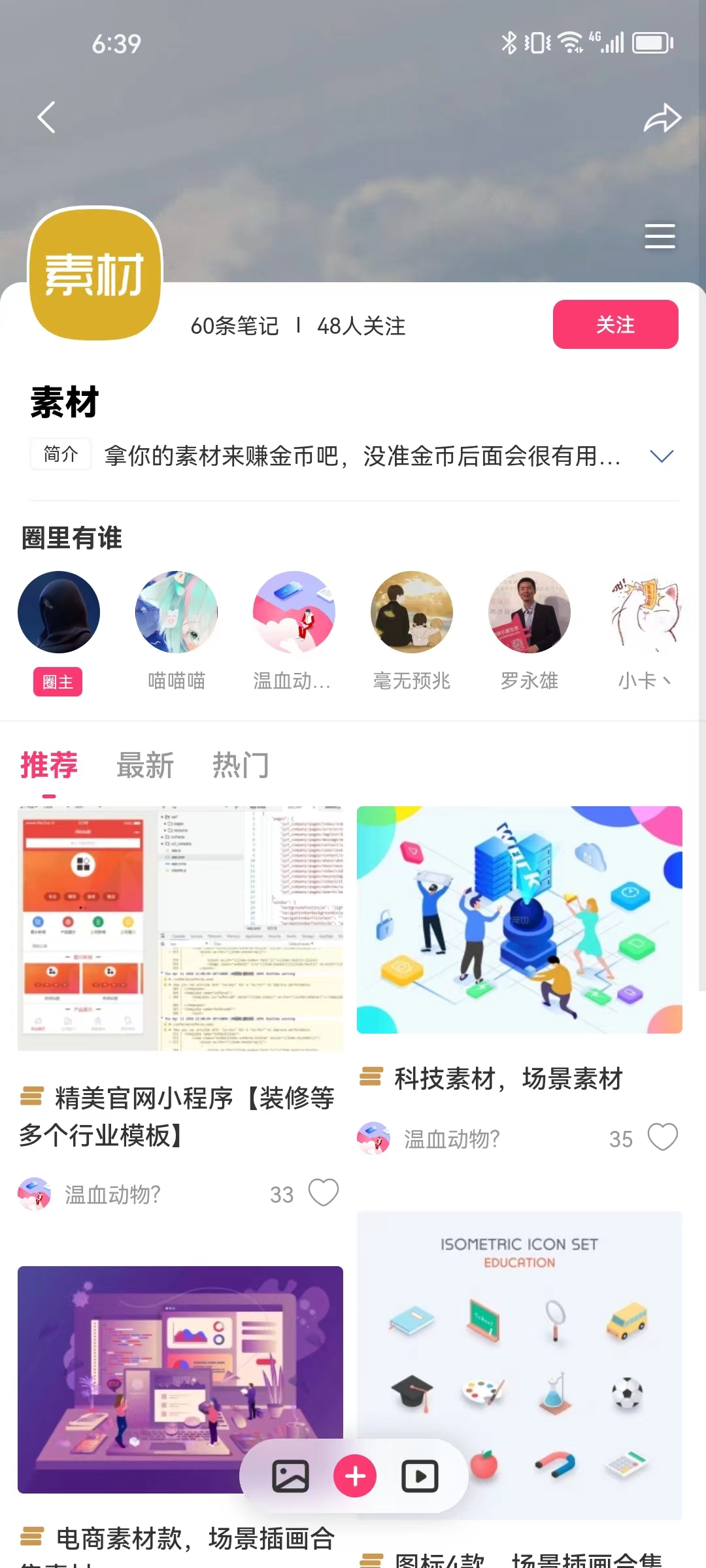The height and width of the screenshot is (1568, 706).
Task: Go back using the top-left arrow
Action: tap(47, 118)
